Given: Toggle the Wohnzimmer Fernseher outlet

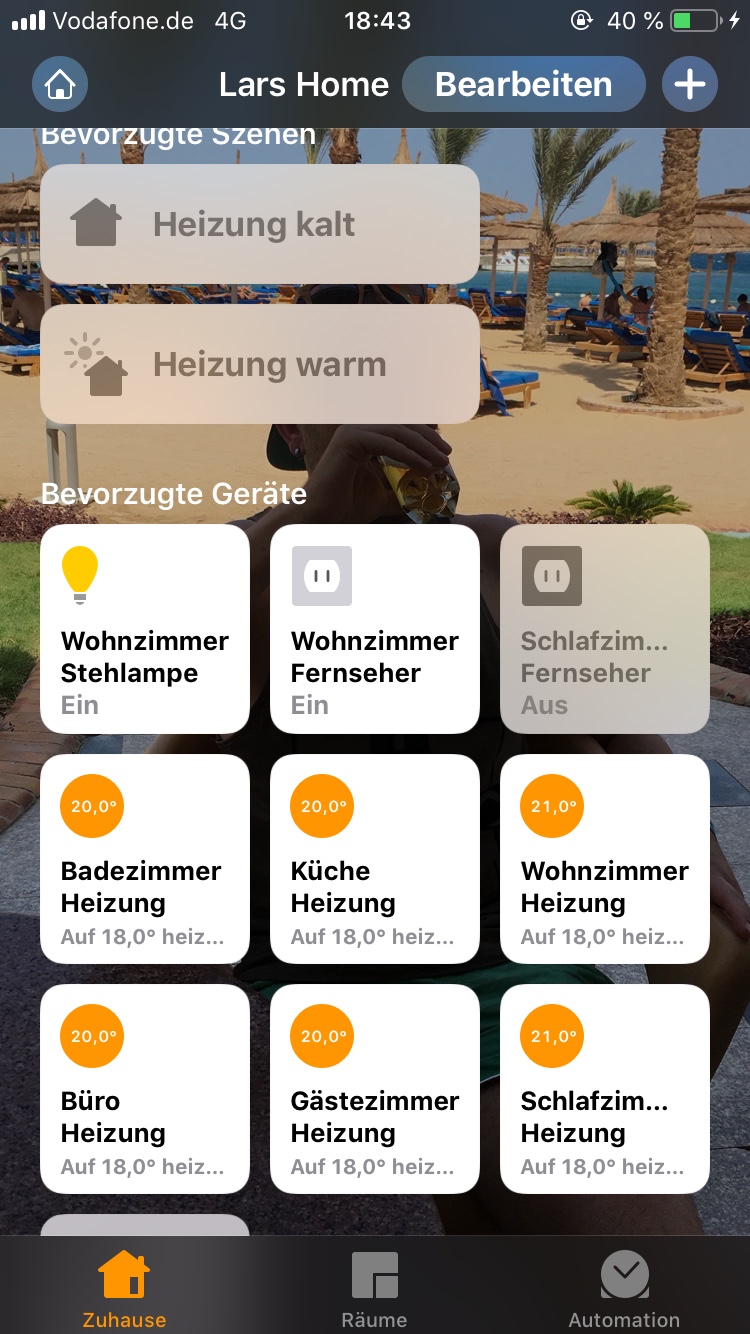Looking at the screenshot, I should (x=375, y=628).
